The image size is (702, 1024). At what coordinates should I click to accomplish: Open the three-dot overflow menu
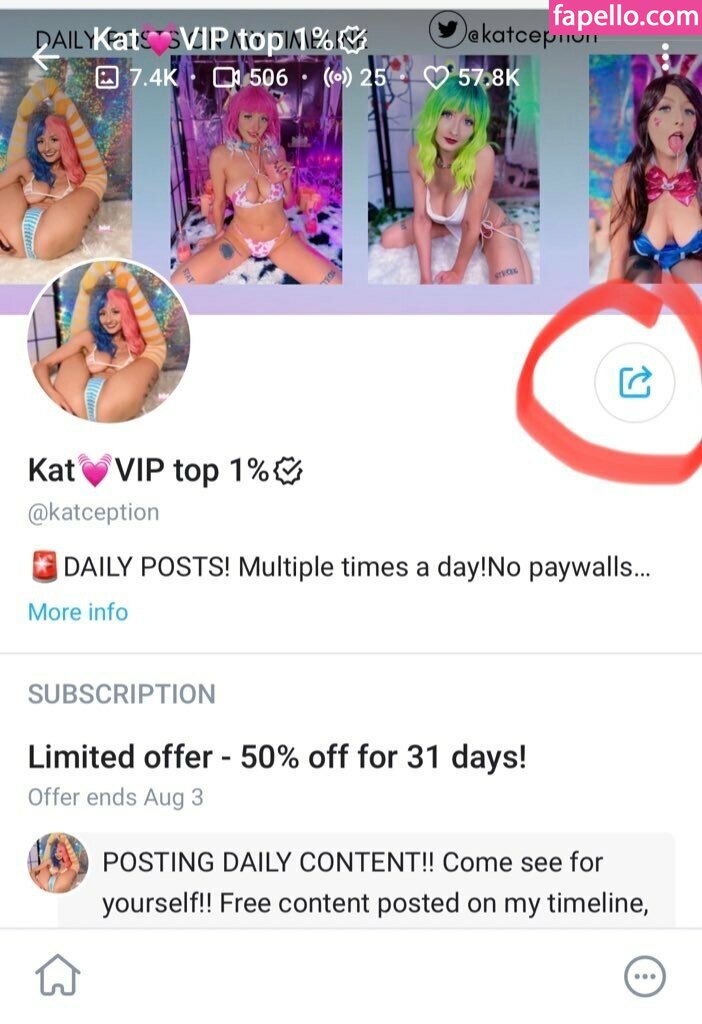(665, 57)
